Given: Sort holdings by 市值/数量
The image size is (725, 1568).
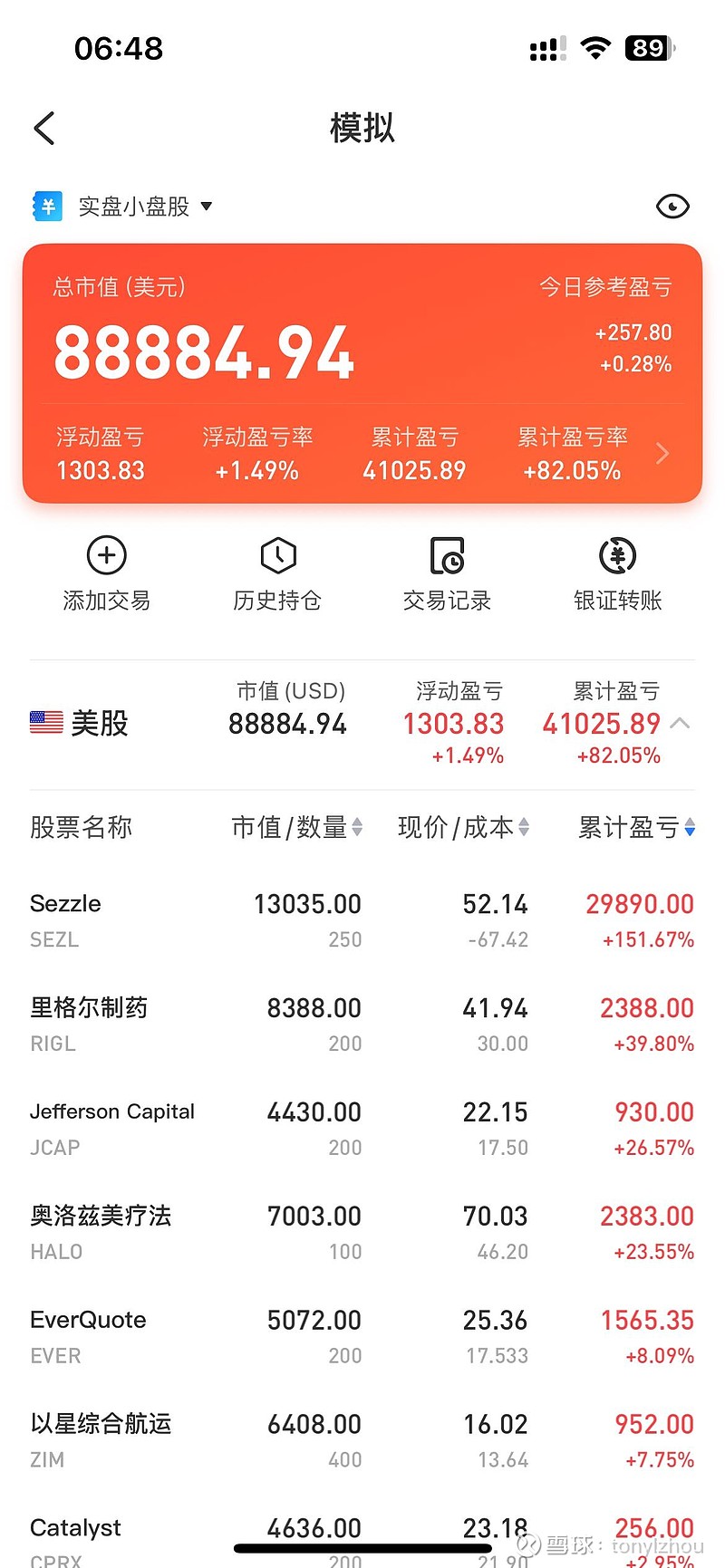Looking at the screenshot, I should (297, 827).
